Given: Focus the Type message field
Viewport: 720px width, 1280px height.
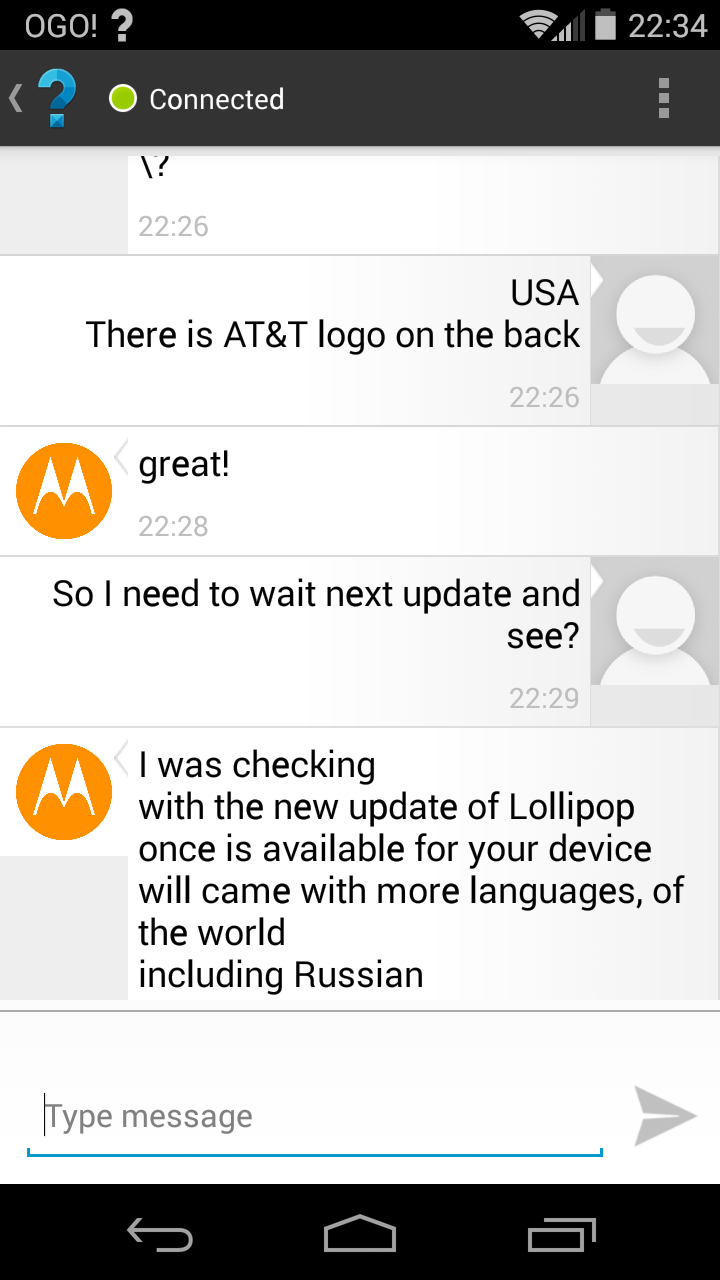Looking at the screenshot, I should 314,1116.
